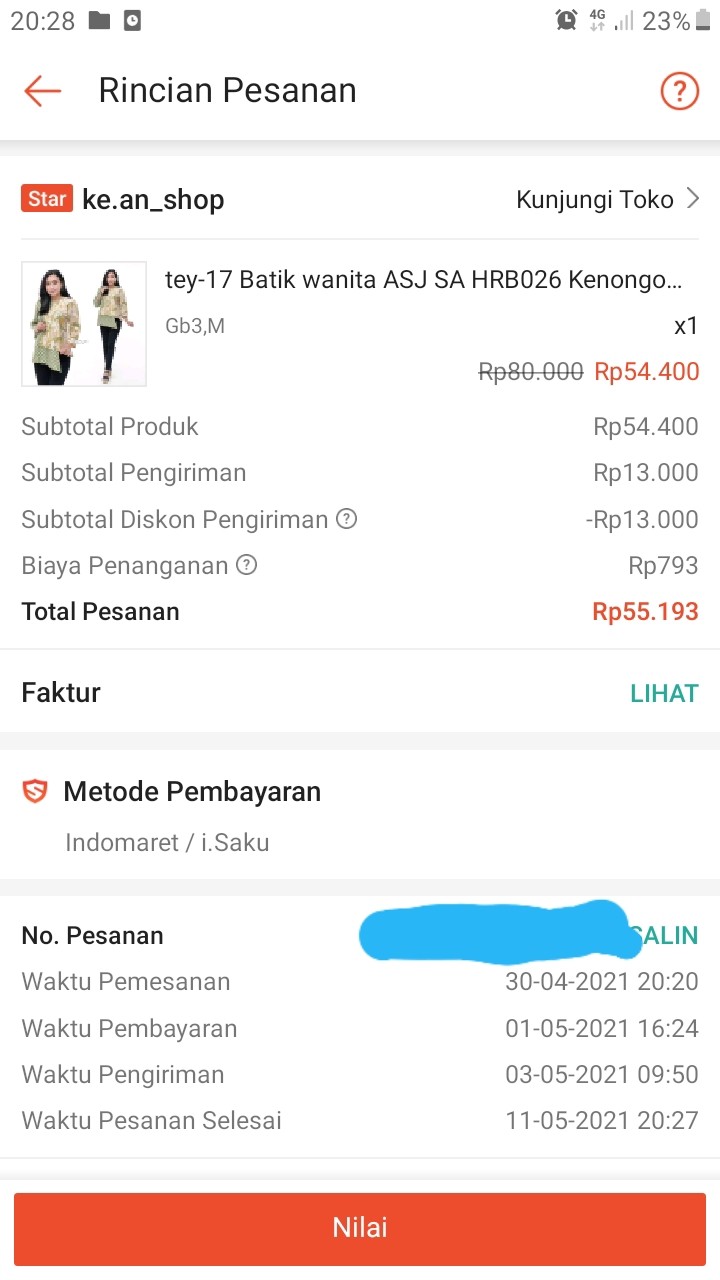
Task: Open the tooltip beside Biaya Penanganan
Action: (x=246, y=566)
